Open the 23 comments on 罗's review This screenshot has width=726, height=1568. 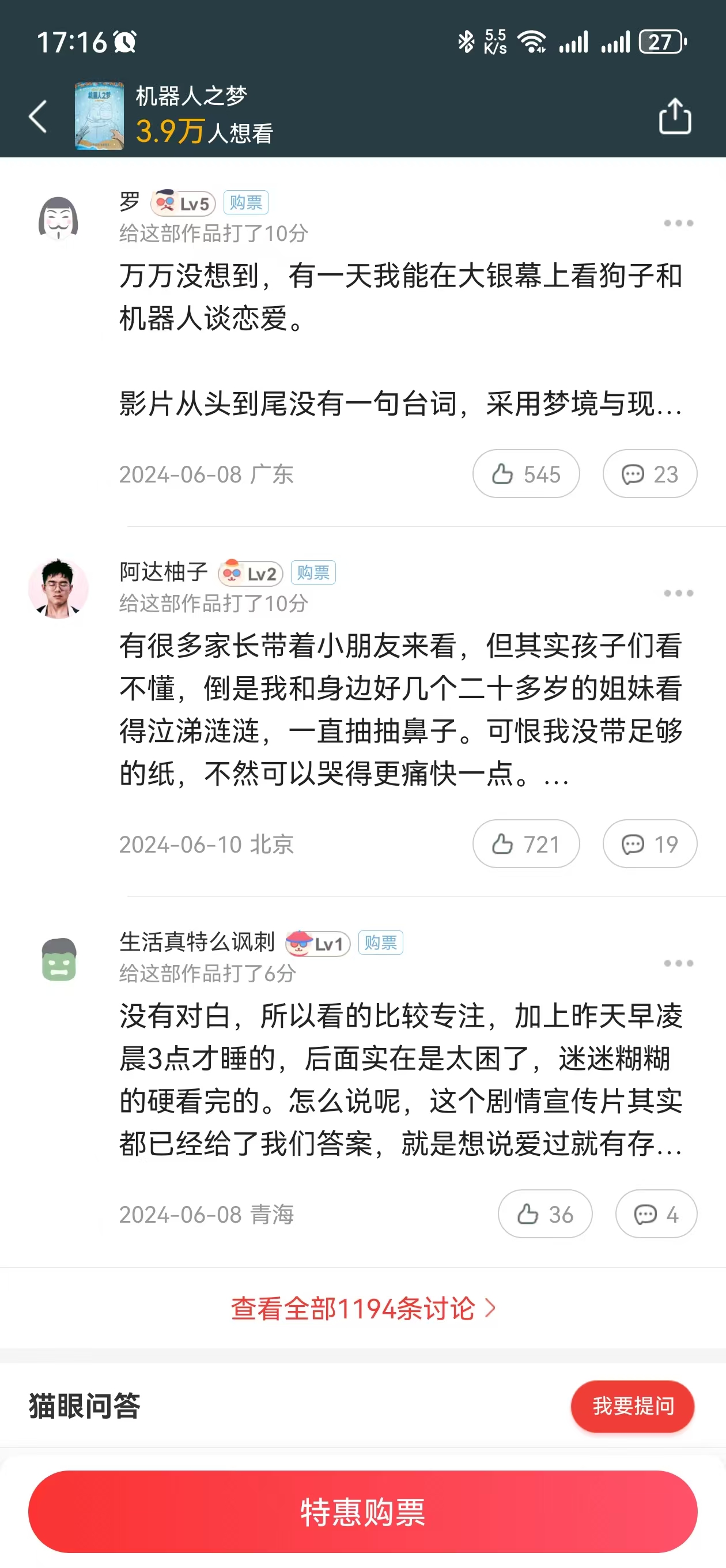[x=649, y=473]
